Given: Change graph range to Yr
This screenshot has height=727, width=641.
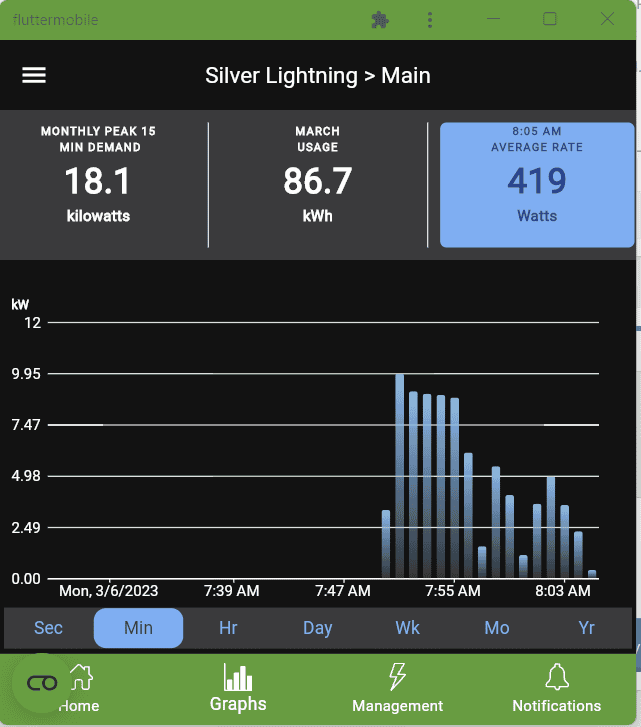Looking at the screenshot, I should click(x=587, y=628).
